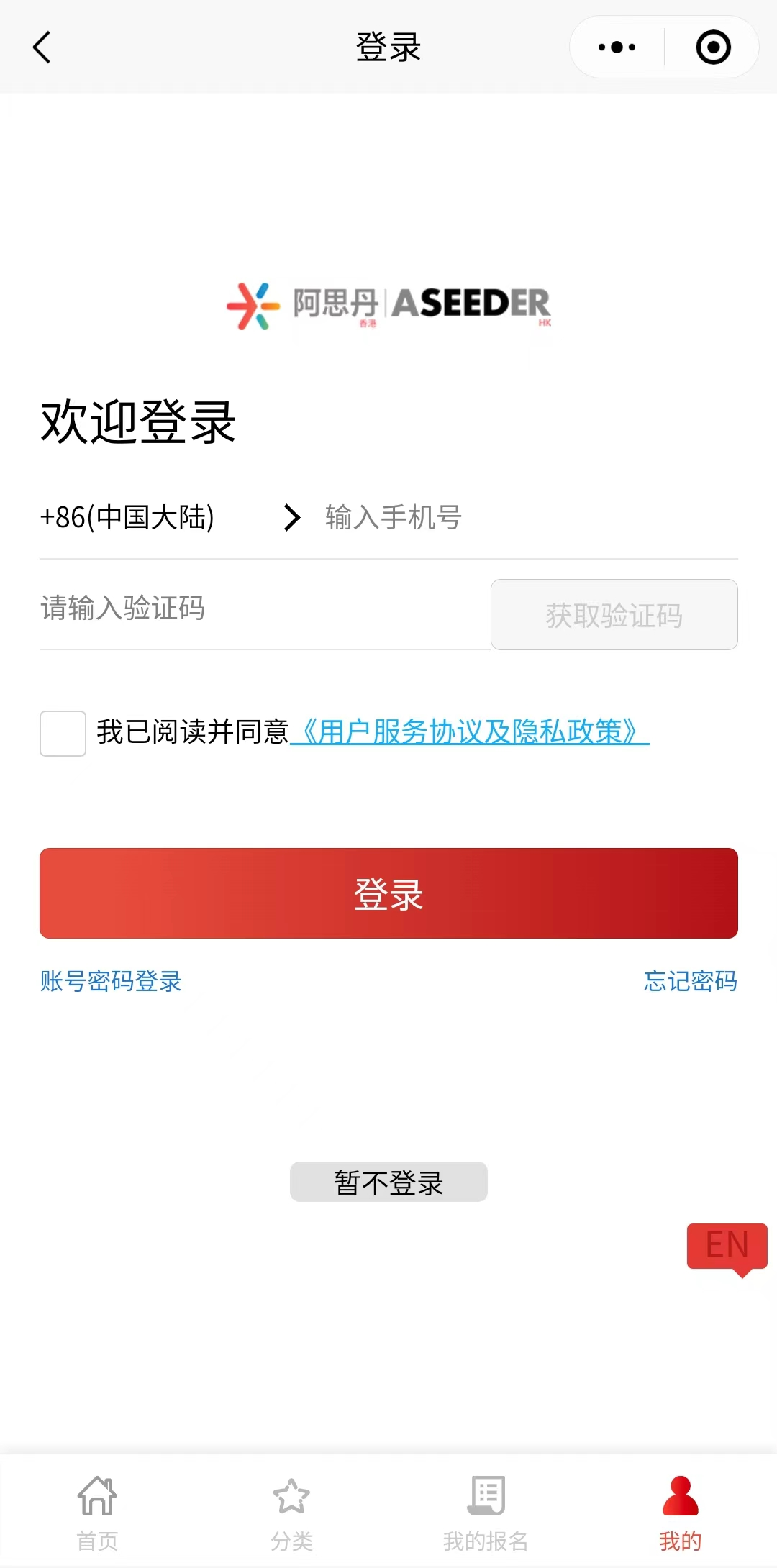This screenshot has width=777, height=1568.
Task: Close the mini program via circle icon
Action: [713, 47]
